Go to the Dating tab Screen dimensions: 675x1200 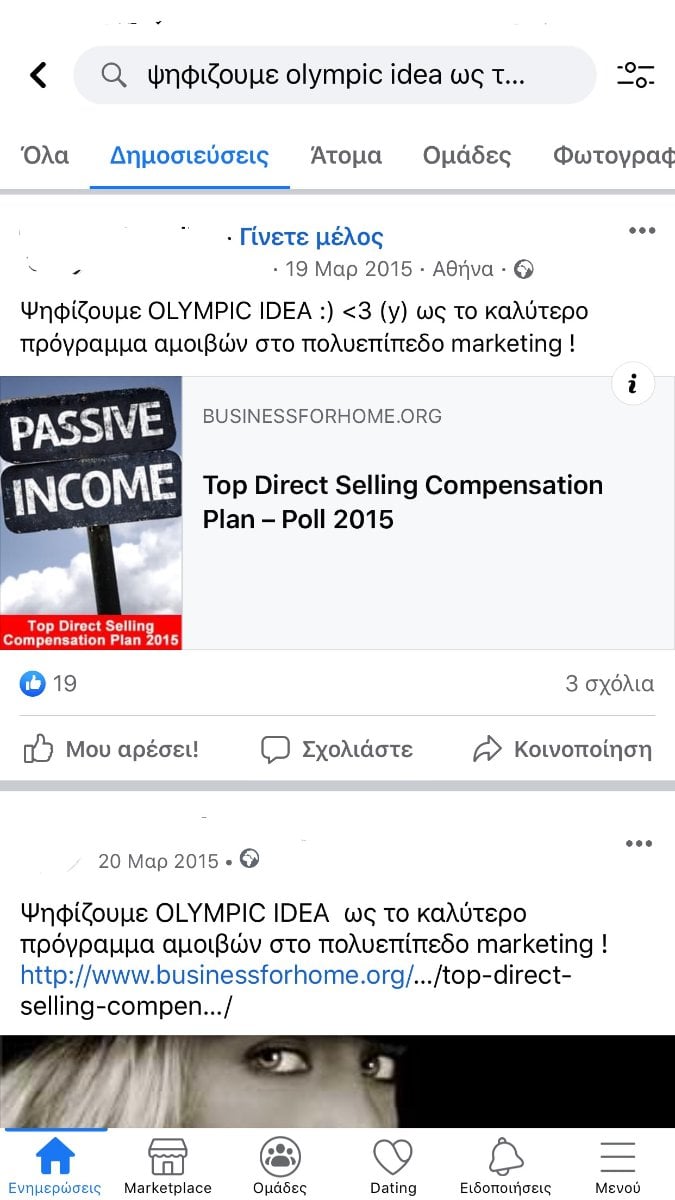tap(393, 1165)
